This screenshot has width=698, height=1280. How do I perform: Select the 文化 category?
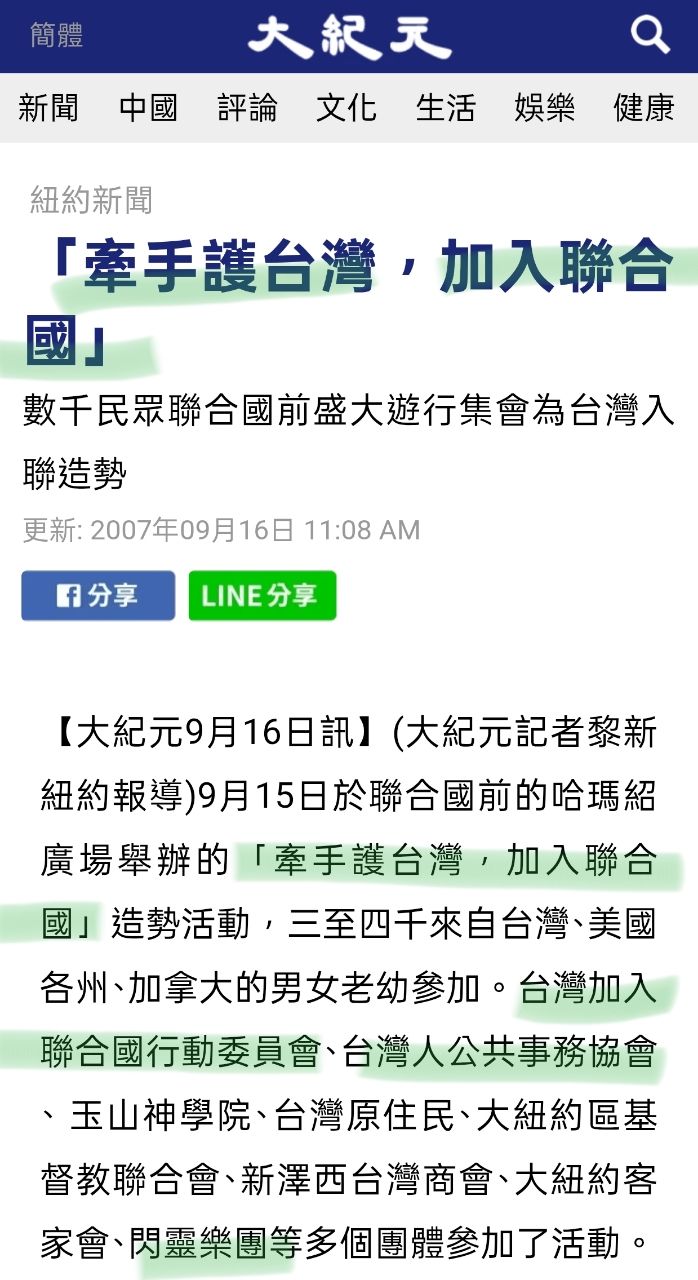point(346,108)
